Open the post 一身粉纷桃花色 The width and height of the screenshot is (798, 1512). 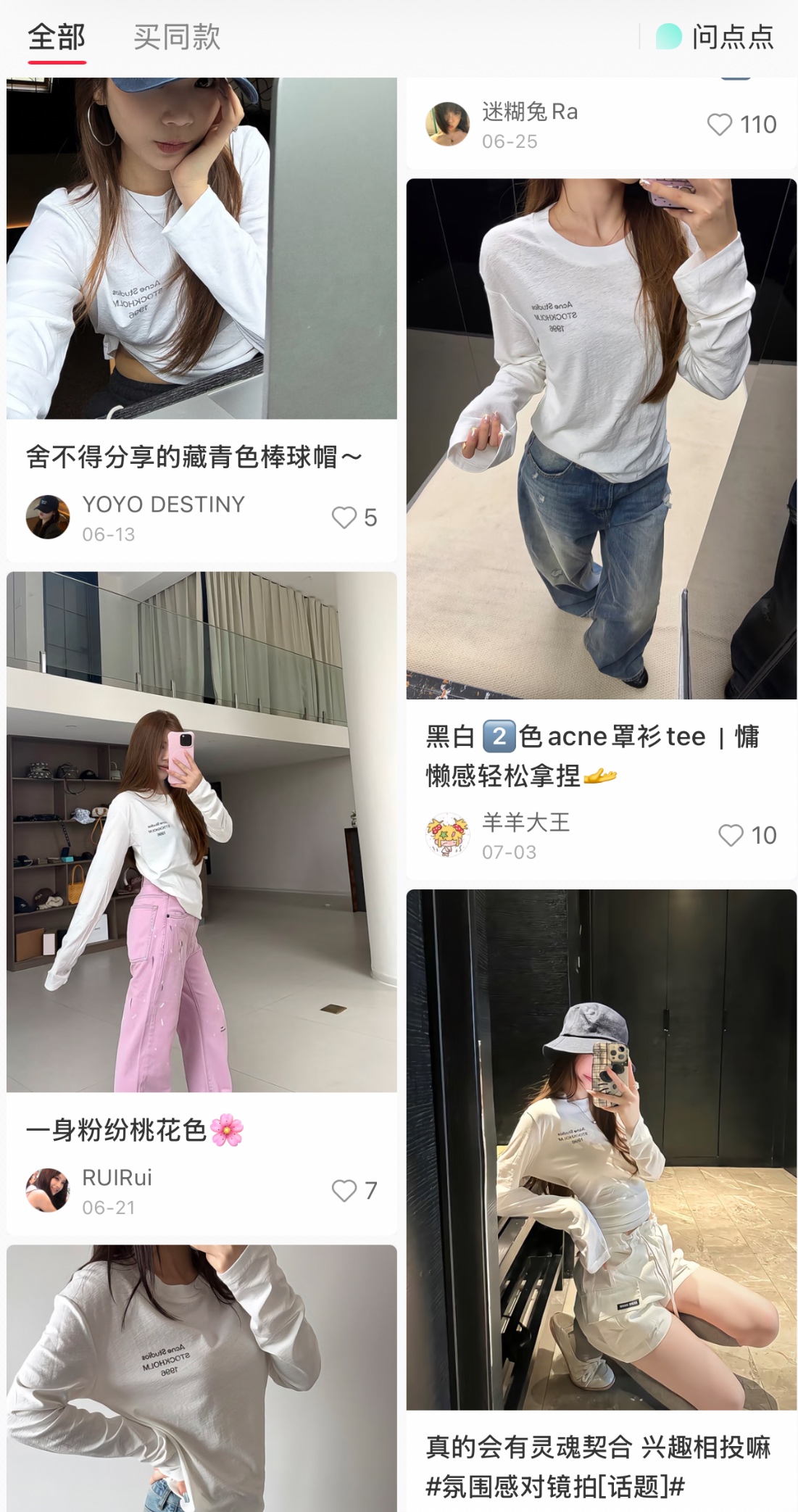point(135,1130)
